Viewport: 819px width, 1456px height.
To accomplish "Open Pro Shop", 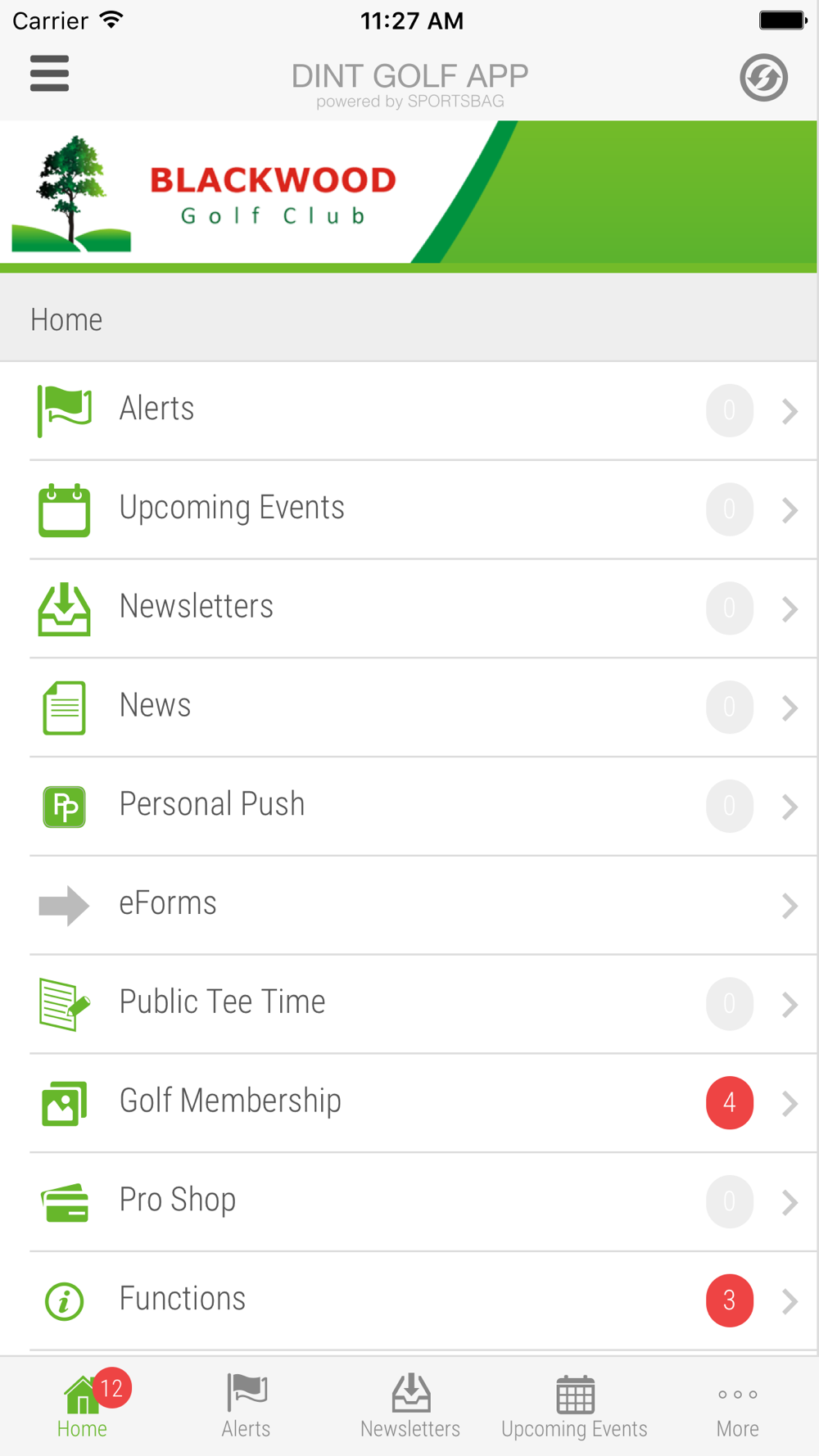I will (x=409, y=1202).
